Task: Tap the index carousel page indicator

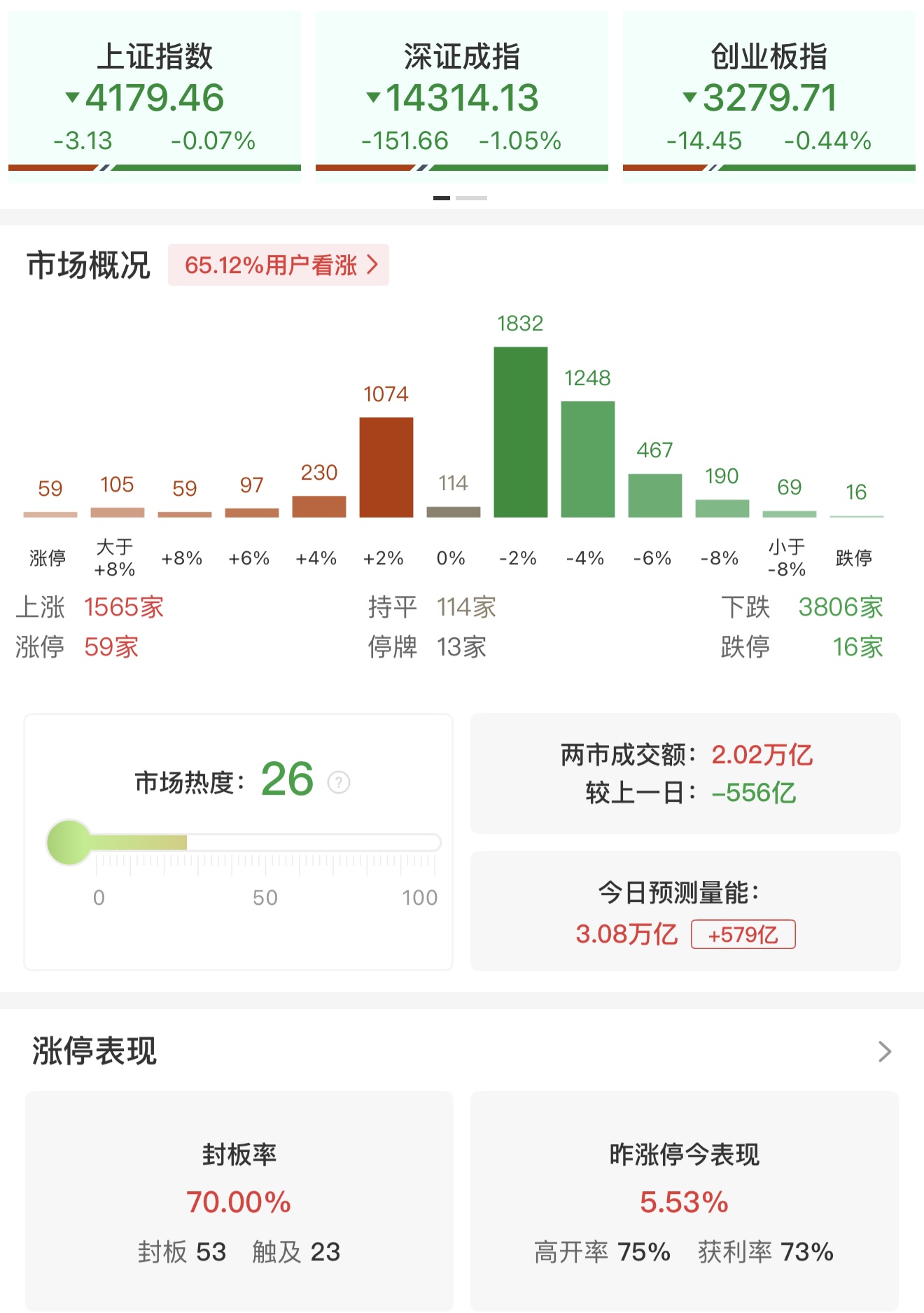Action: click(460, 198)
